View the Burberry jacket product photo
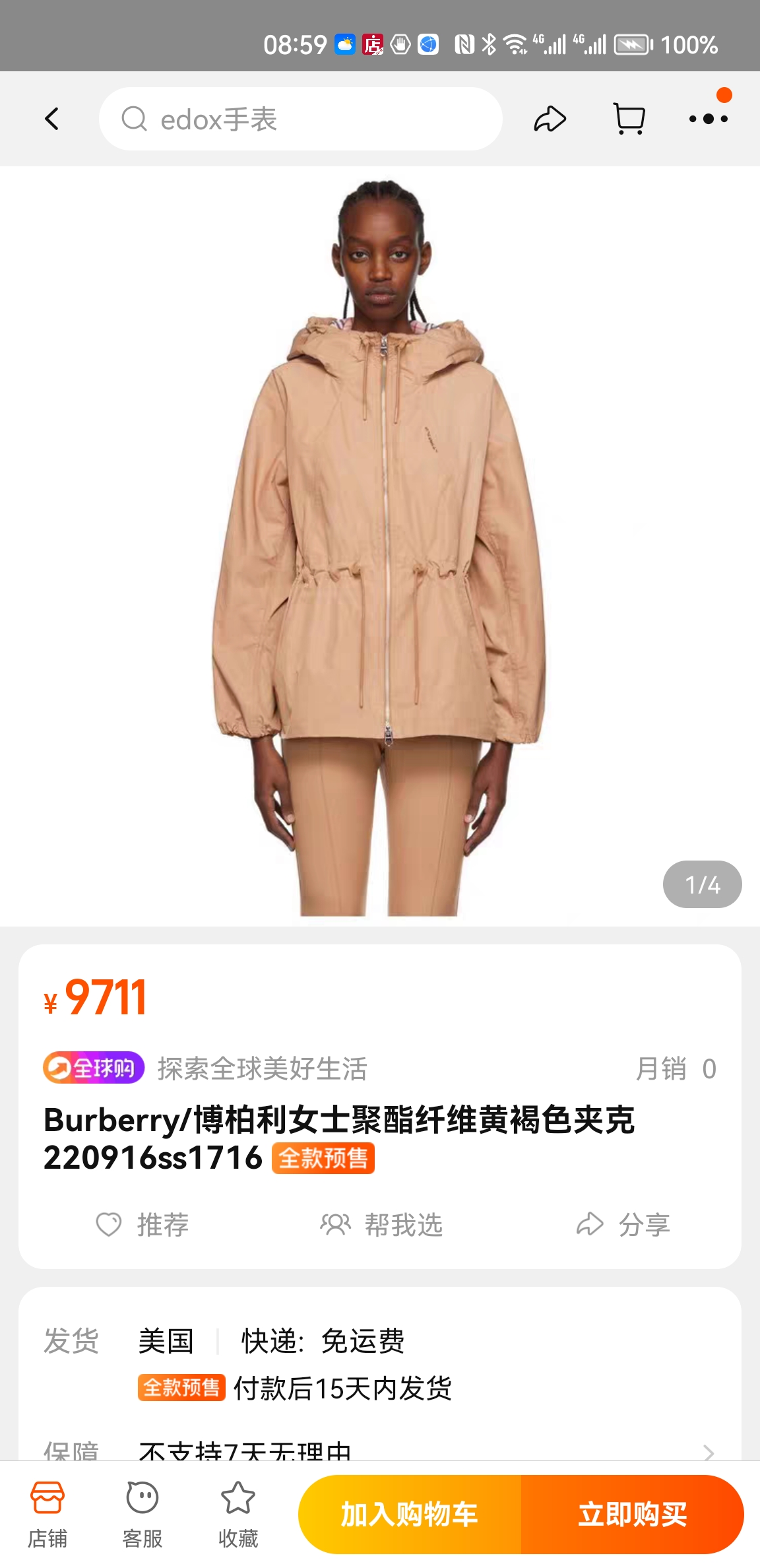This screenshot has height=1568, width=760. [x=380, y=546]
